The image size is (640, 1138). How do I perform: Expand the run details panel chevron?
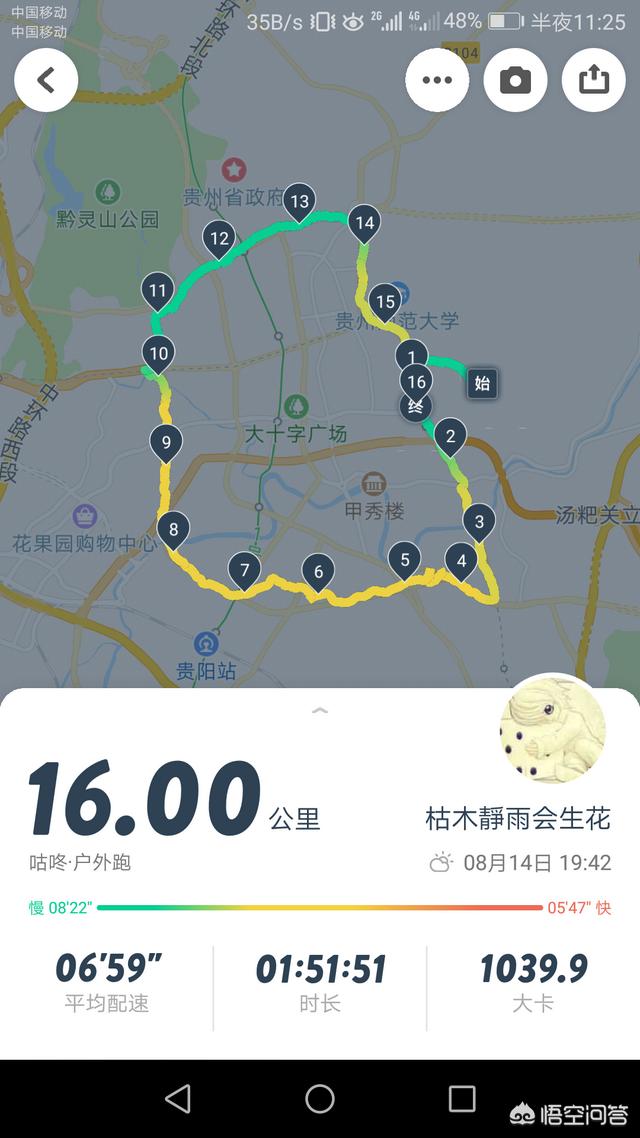point(320,711)
